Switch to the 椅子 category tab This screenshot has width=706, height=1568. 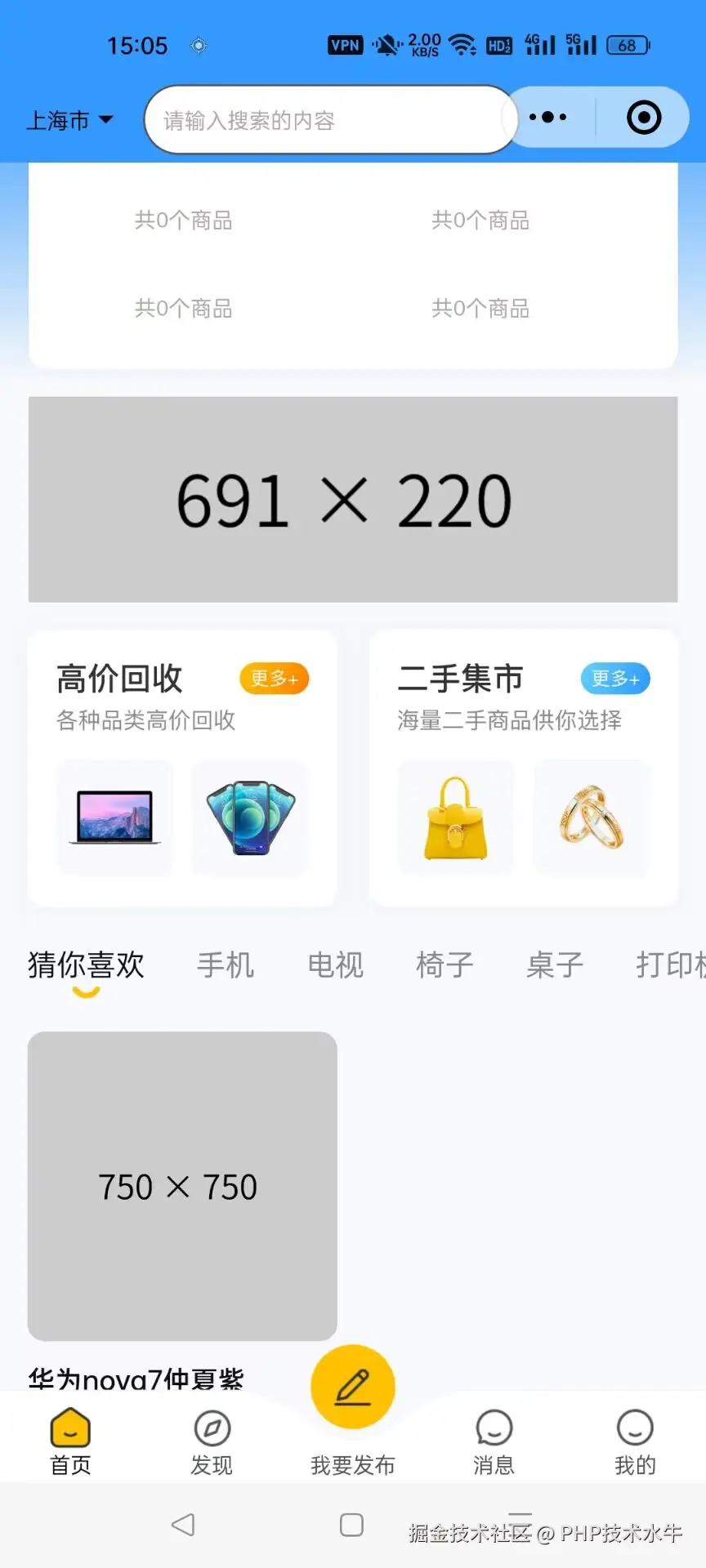click(x=445, y=965)
